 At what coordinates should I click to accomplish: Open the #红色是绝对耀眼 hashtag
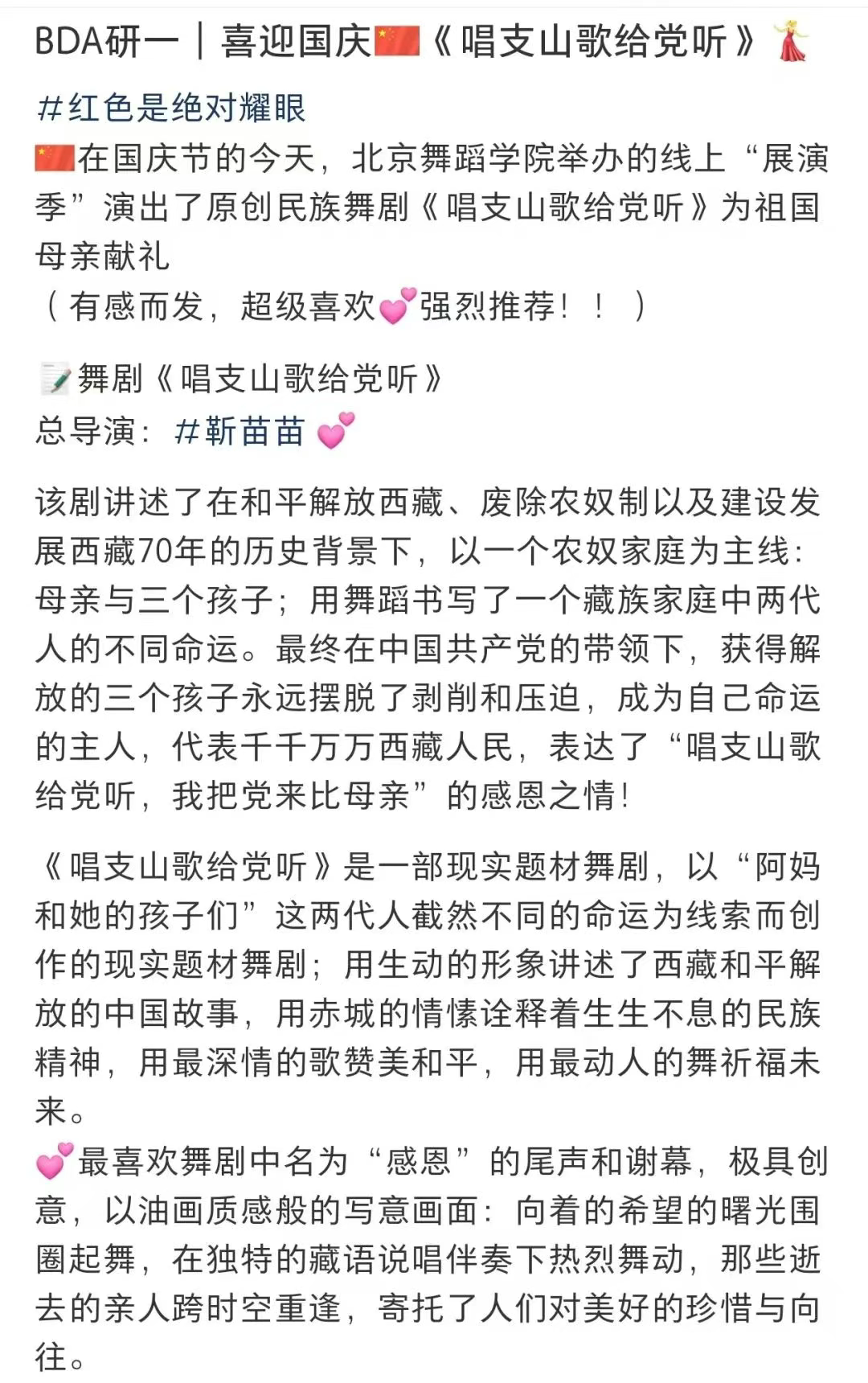171,108
